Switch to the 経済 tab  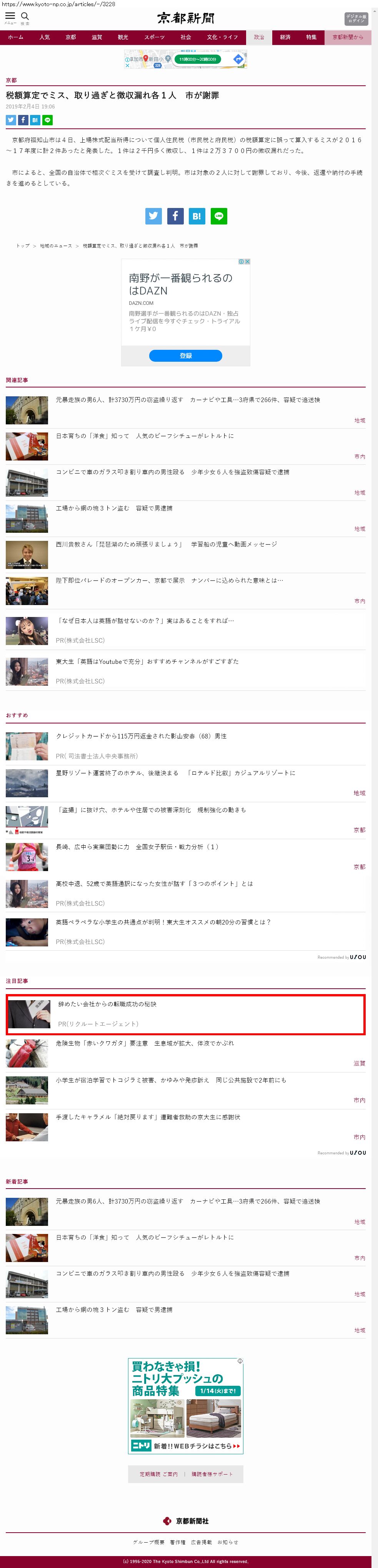coord(285,38)
